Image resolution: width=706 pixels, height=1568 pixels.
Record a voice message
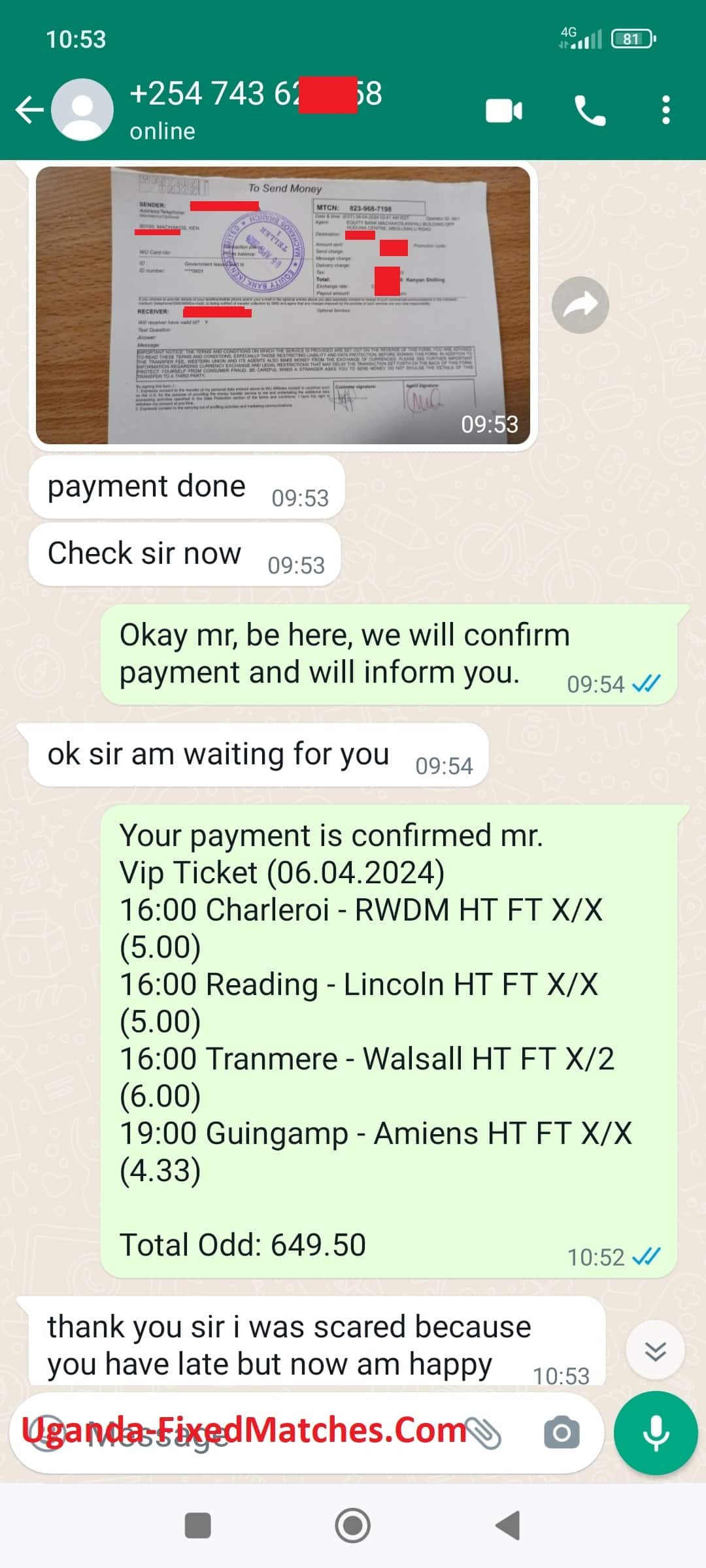point(656,1433)
